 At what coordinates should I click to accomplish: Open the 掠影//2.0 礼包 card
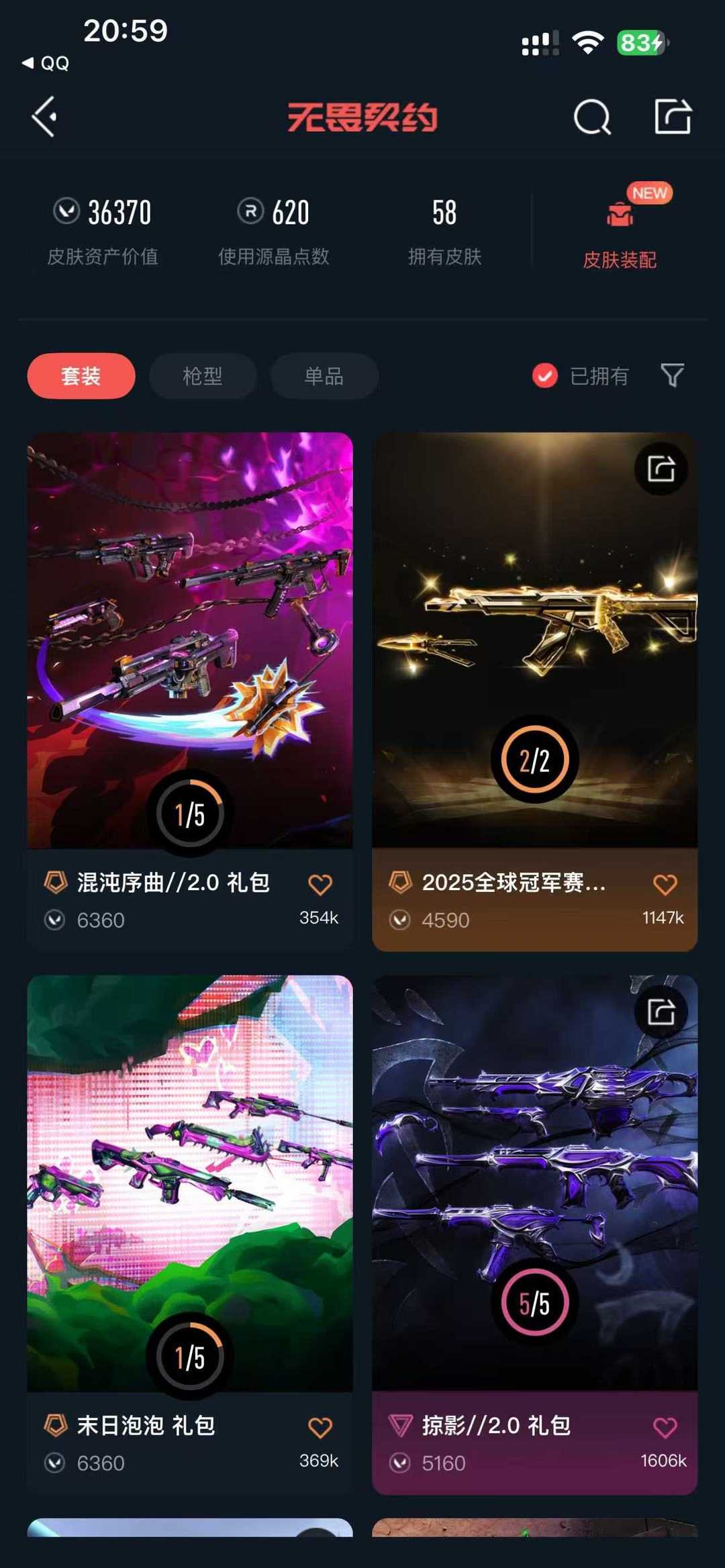[x=535, y=1235]
